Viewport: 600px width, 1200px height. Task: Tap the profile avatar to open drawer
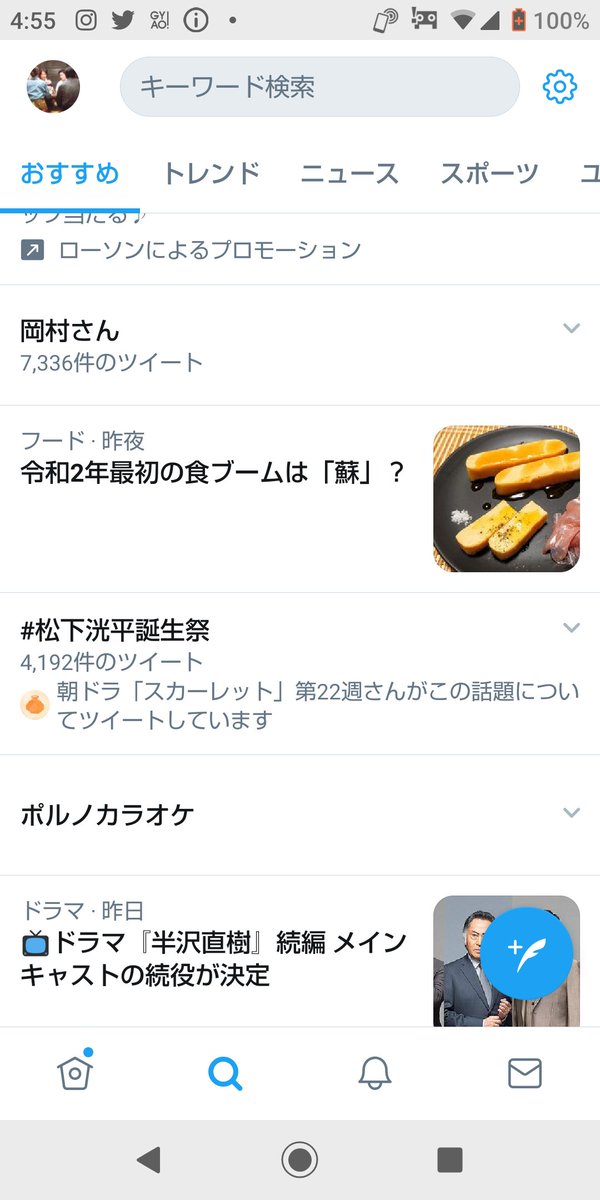point(53,87)
